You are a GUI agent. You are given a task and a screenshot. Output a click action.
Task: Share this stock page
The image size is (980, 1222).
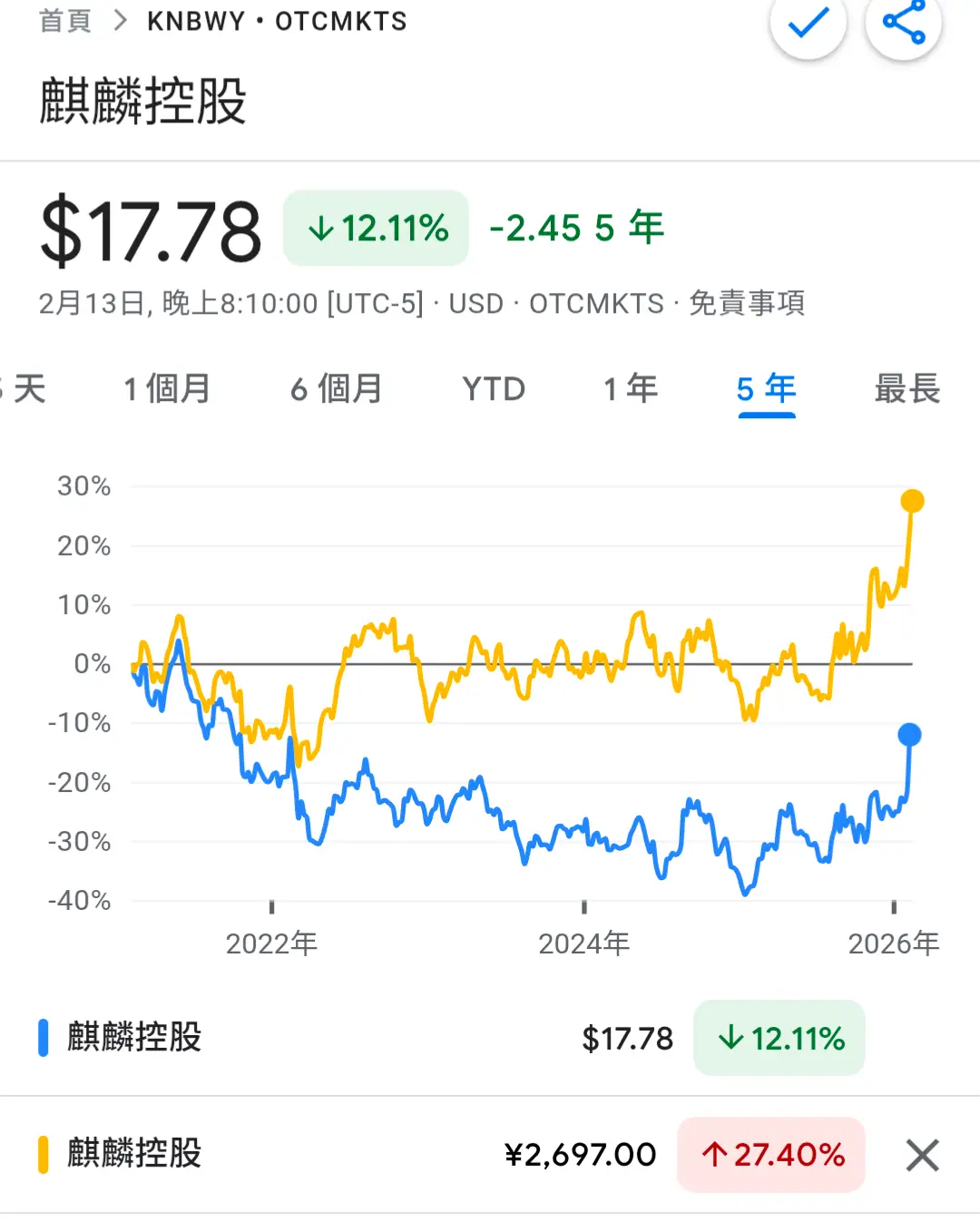click(903, 23)
